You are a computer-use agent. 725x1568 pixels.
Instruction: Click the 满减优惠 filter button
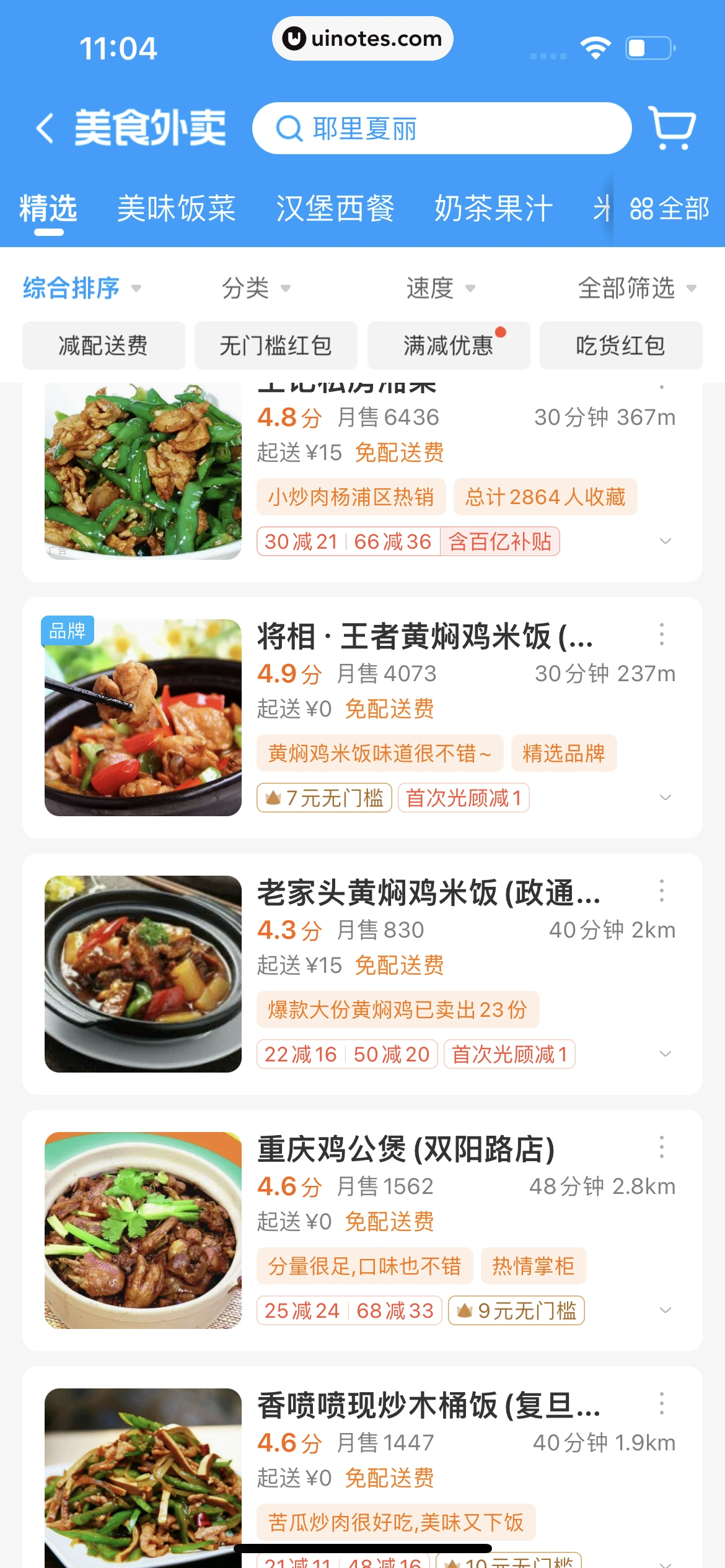coord(448,346)
